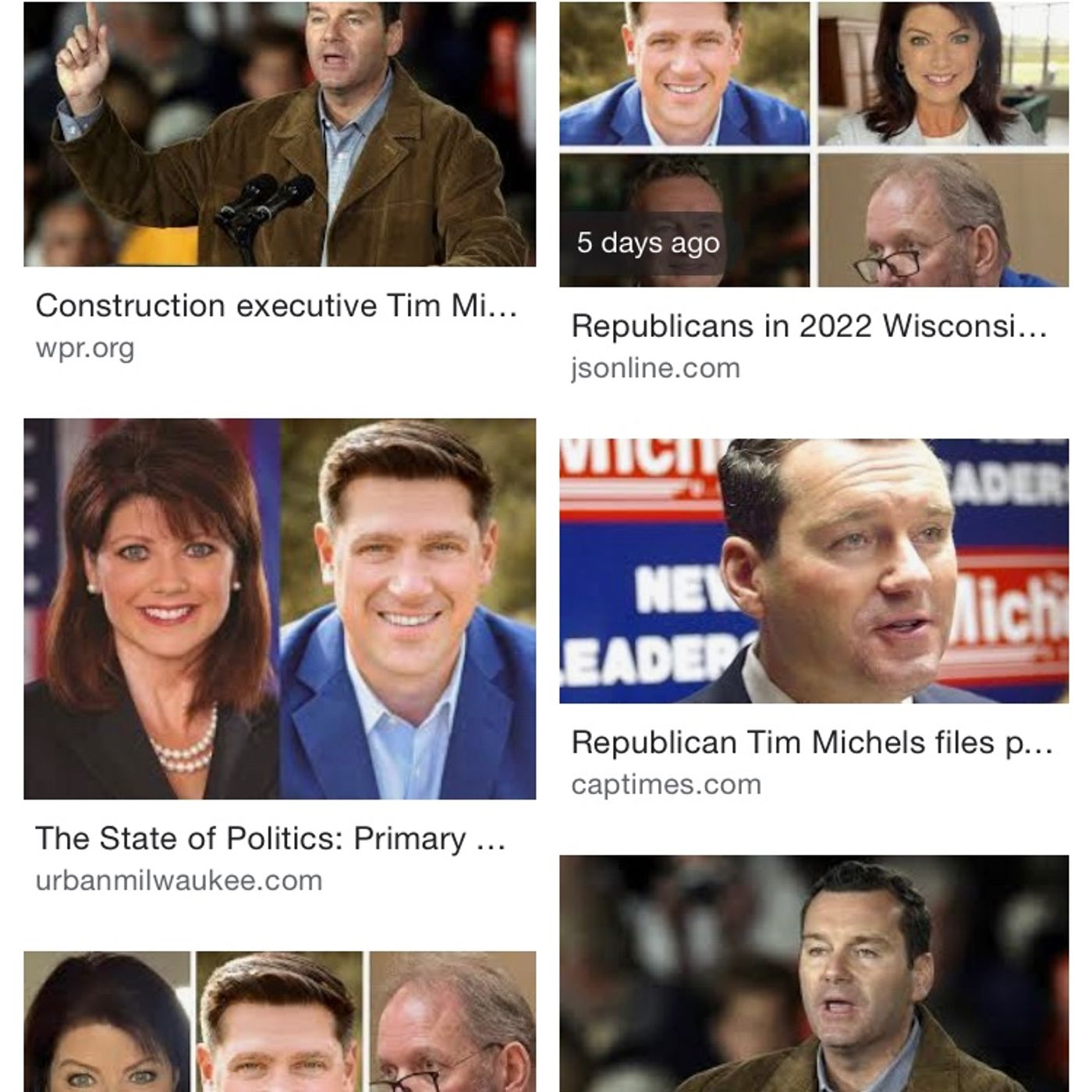Open the image result below the captimes.com result
Screen dimensions: 1092x1092
pyautogui.click(x=814, y=975)
